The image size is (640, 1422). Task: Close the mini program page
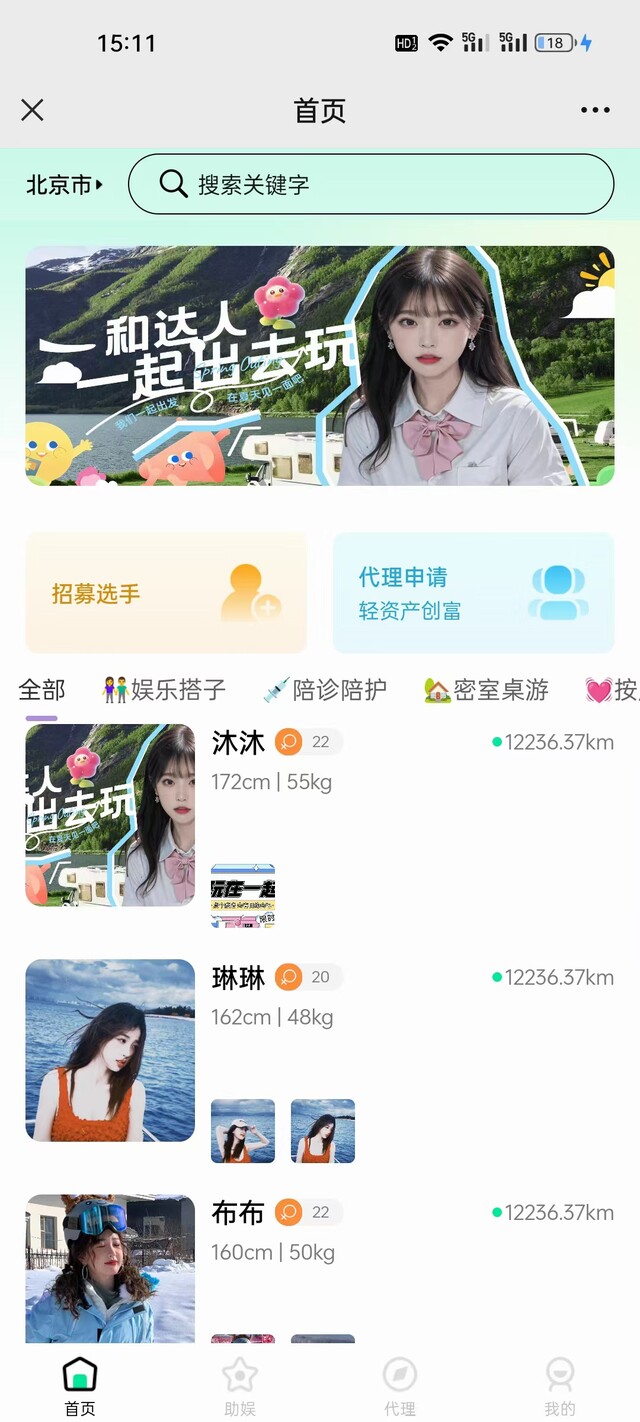32,110
